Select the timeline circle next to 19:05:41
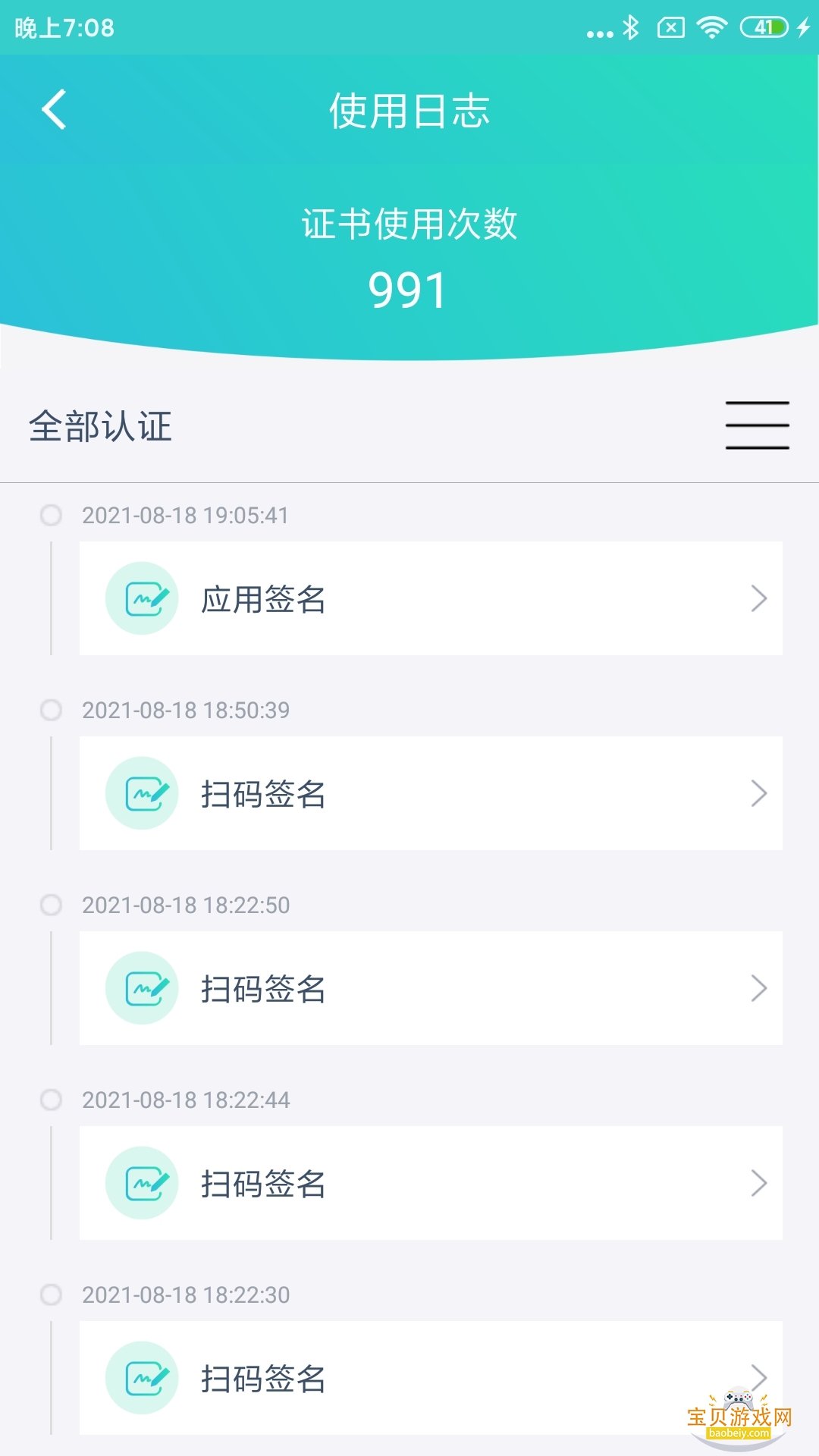819x1456 pixels. [51, 515]
